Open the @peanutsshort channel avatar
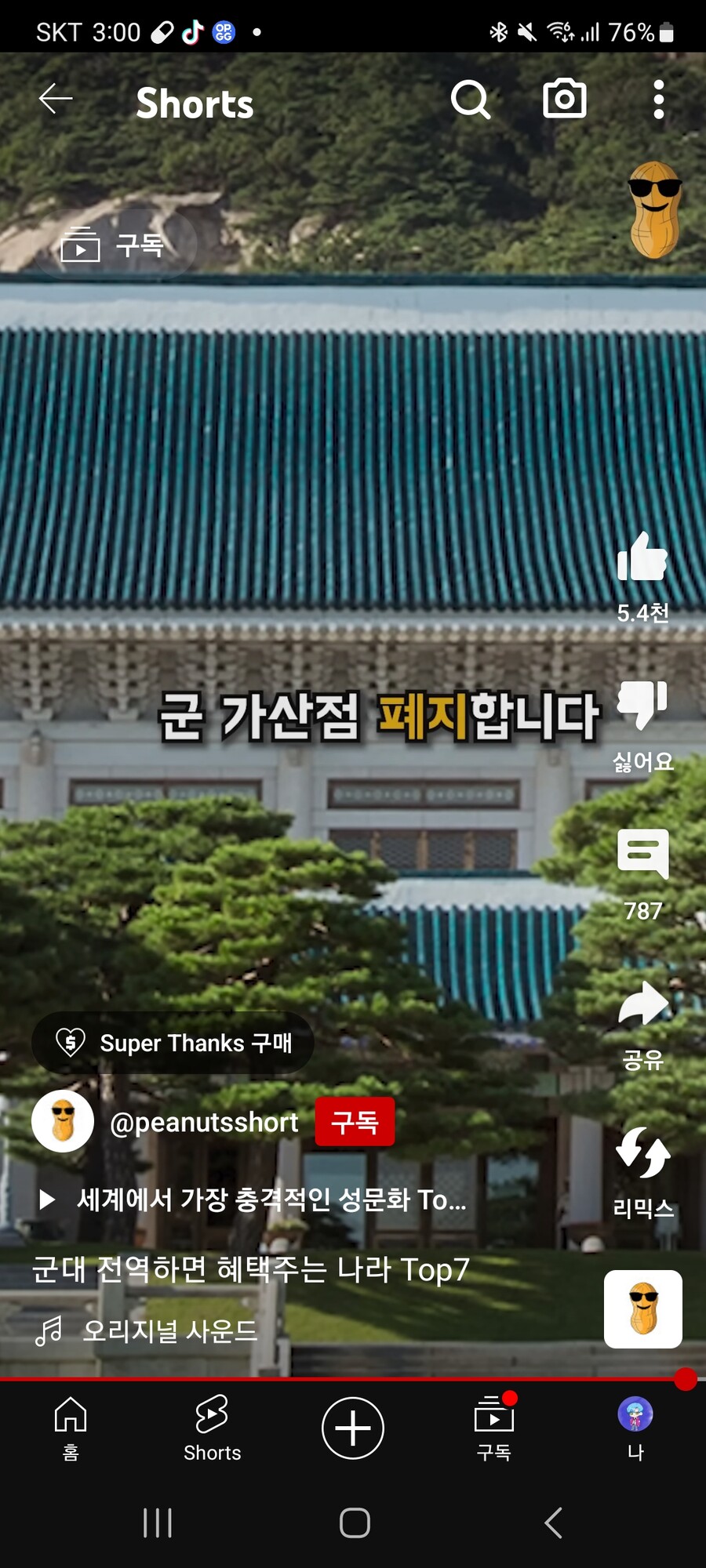Viewport: 706px width, 1568px height. point(63,1122)
